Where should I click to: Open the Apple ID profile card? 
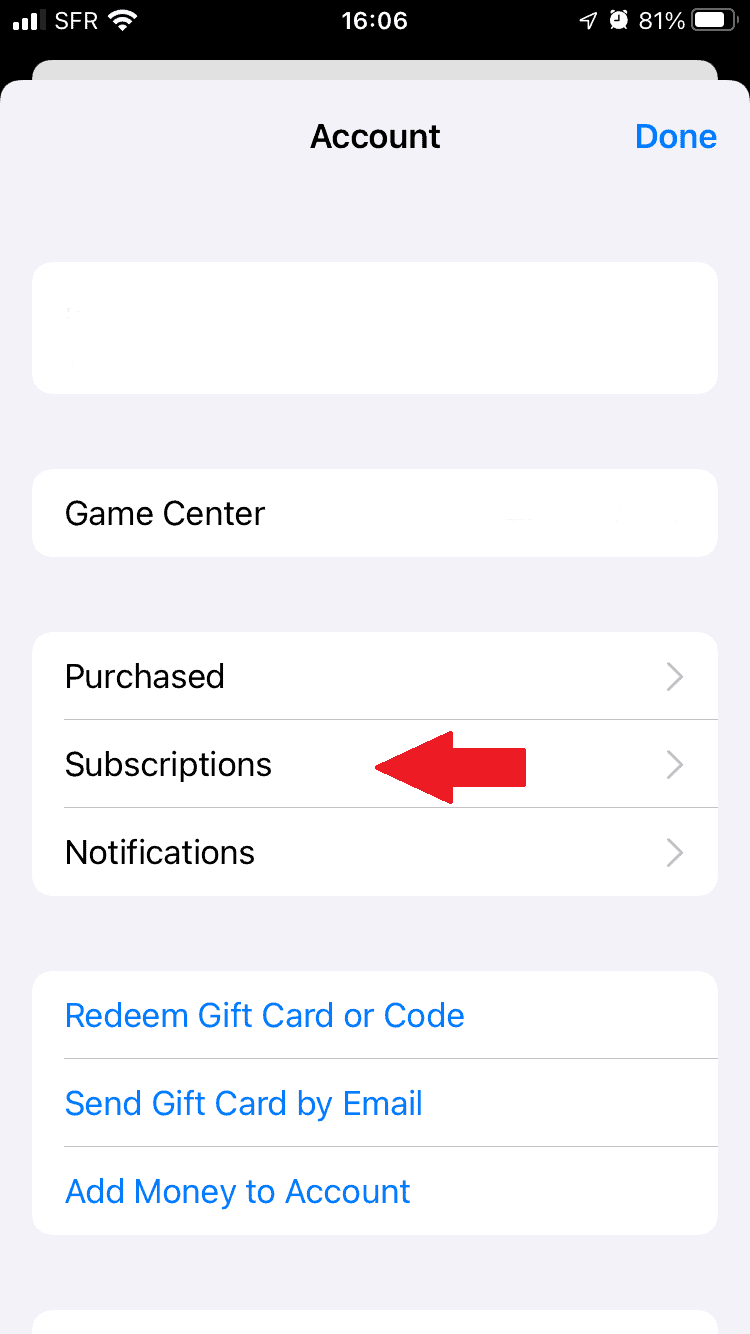click(x=375, y=328)
